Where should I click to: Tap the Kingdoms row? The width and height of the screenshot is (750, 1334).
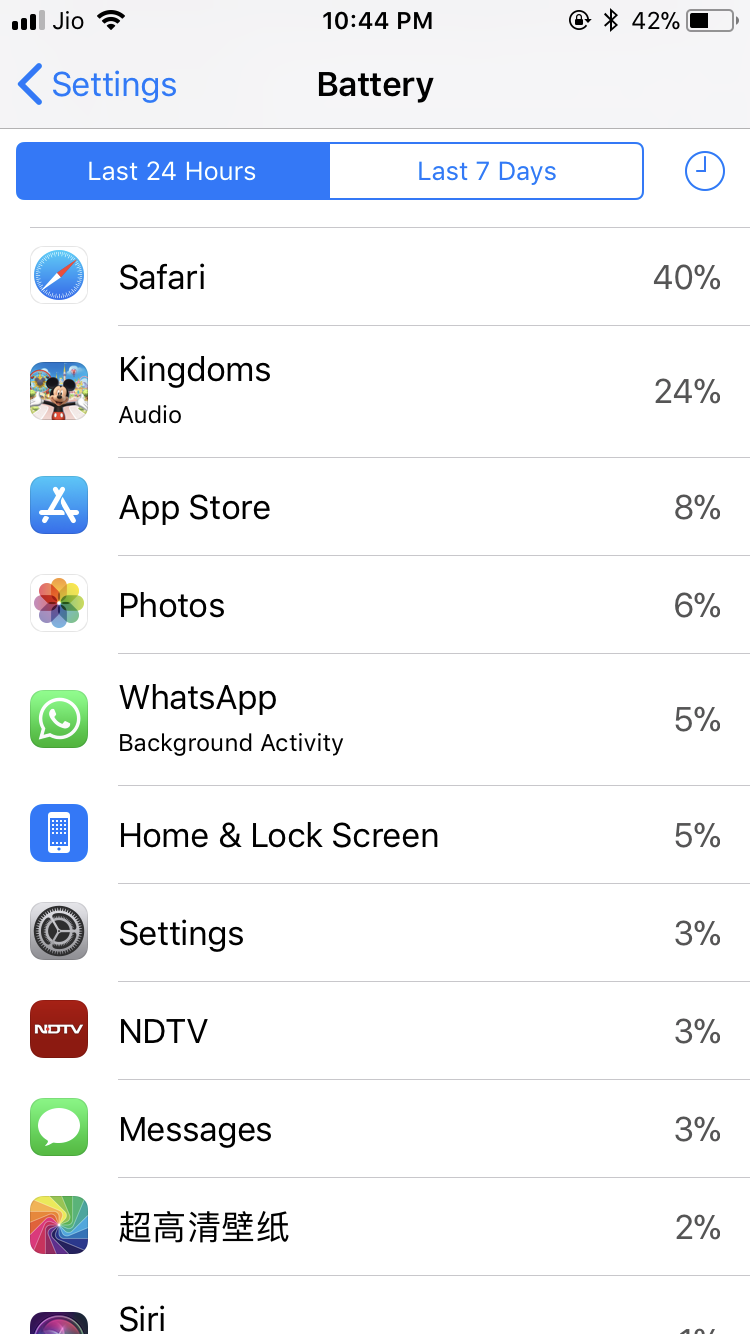pos(375,392)
